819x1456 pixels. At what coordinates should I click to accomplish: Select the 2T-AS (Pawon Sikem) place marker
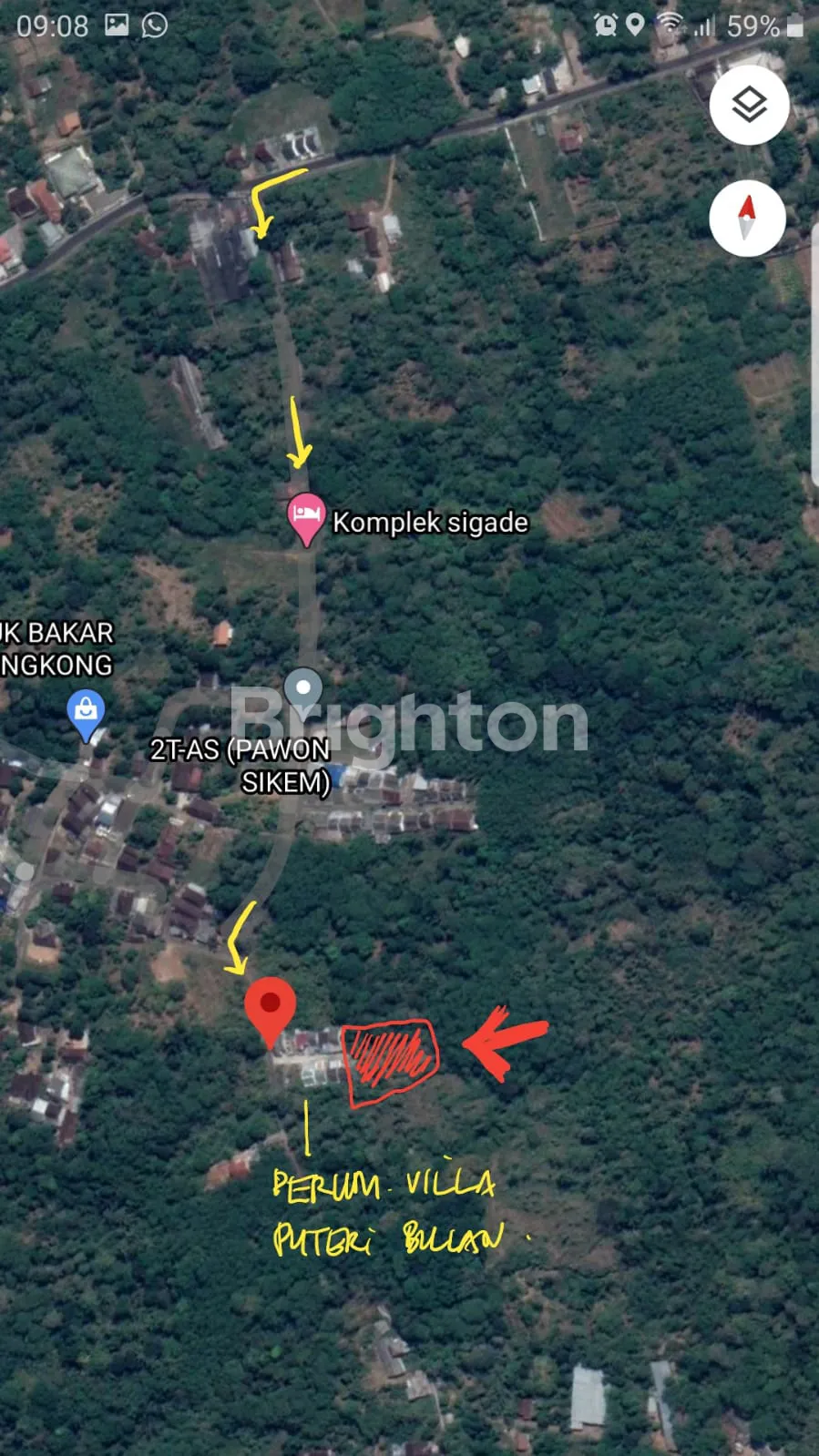[303, 690]
